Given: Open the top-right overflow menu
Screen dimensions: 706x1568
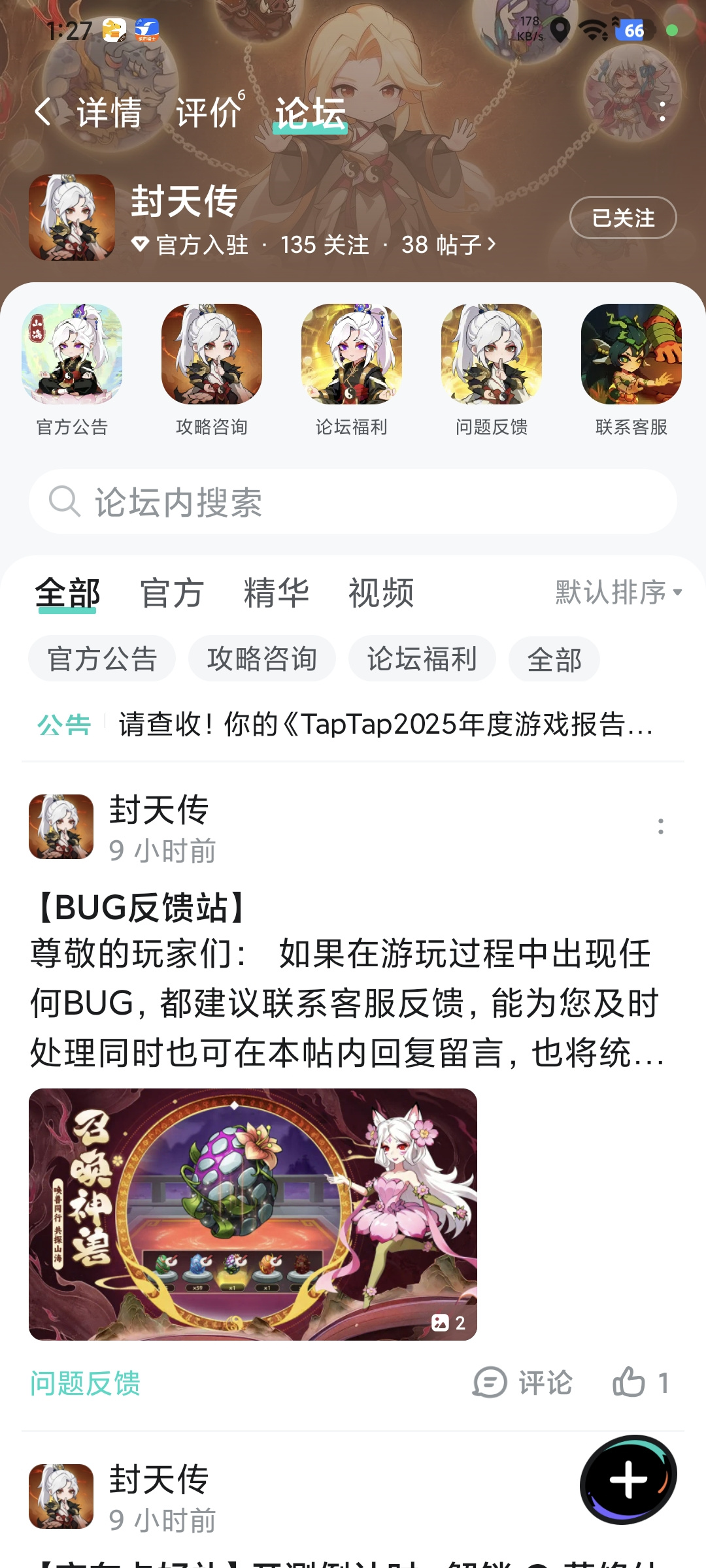Looking at the screenshot, I should tap(662, 111).
